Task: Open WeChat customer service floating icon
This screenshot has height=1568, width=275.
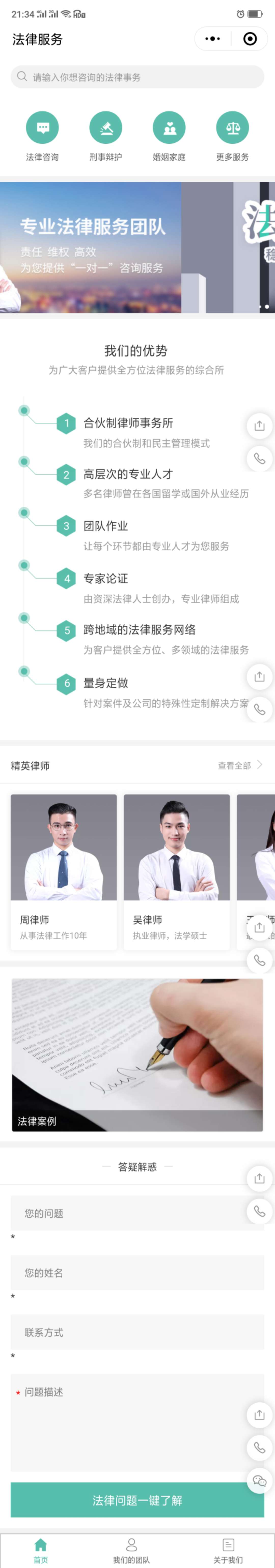Action: 259,1481
